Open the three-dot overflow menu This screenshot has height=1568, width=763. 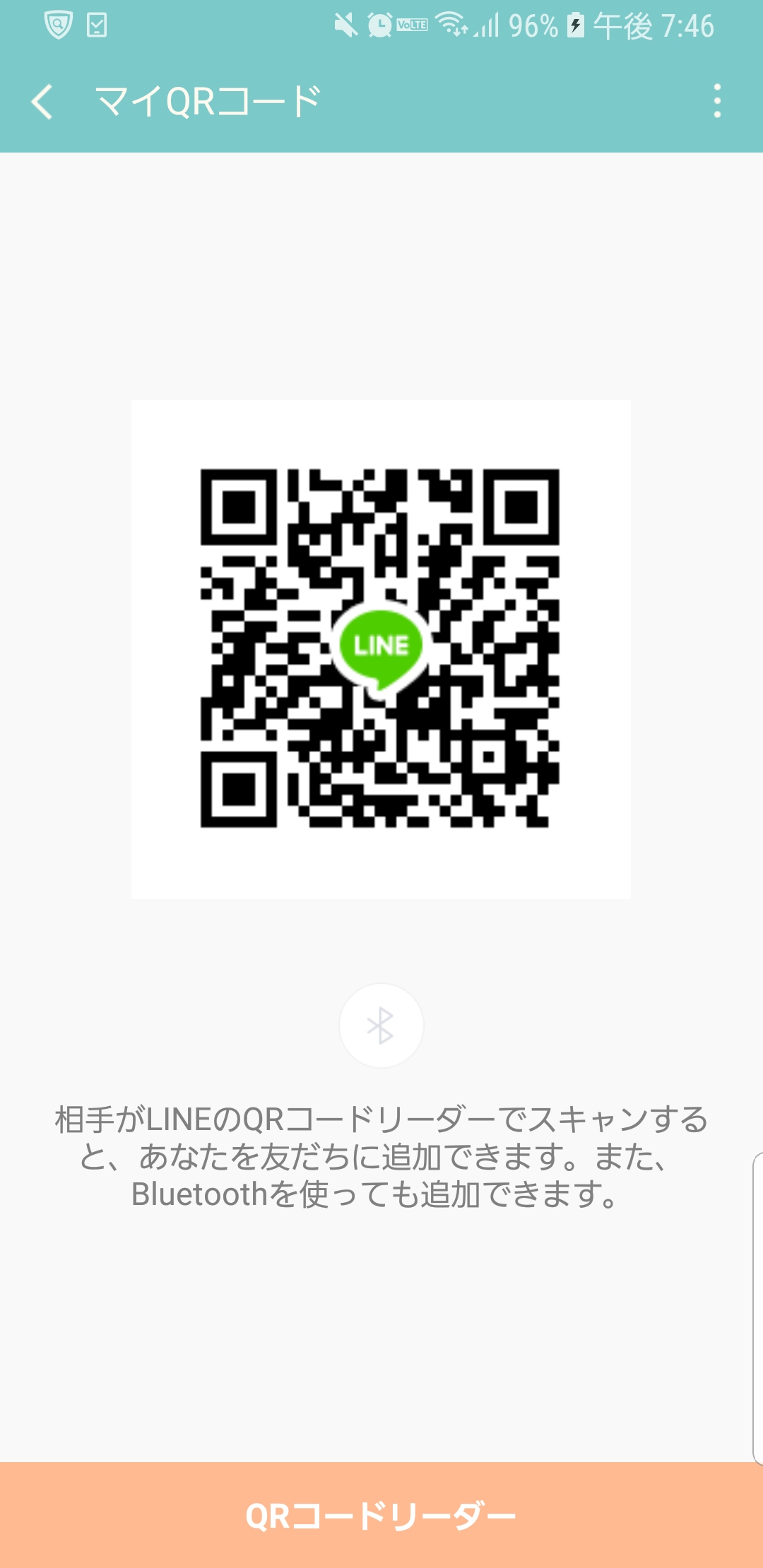pyautogui.click(x=717, y=101)
